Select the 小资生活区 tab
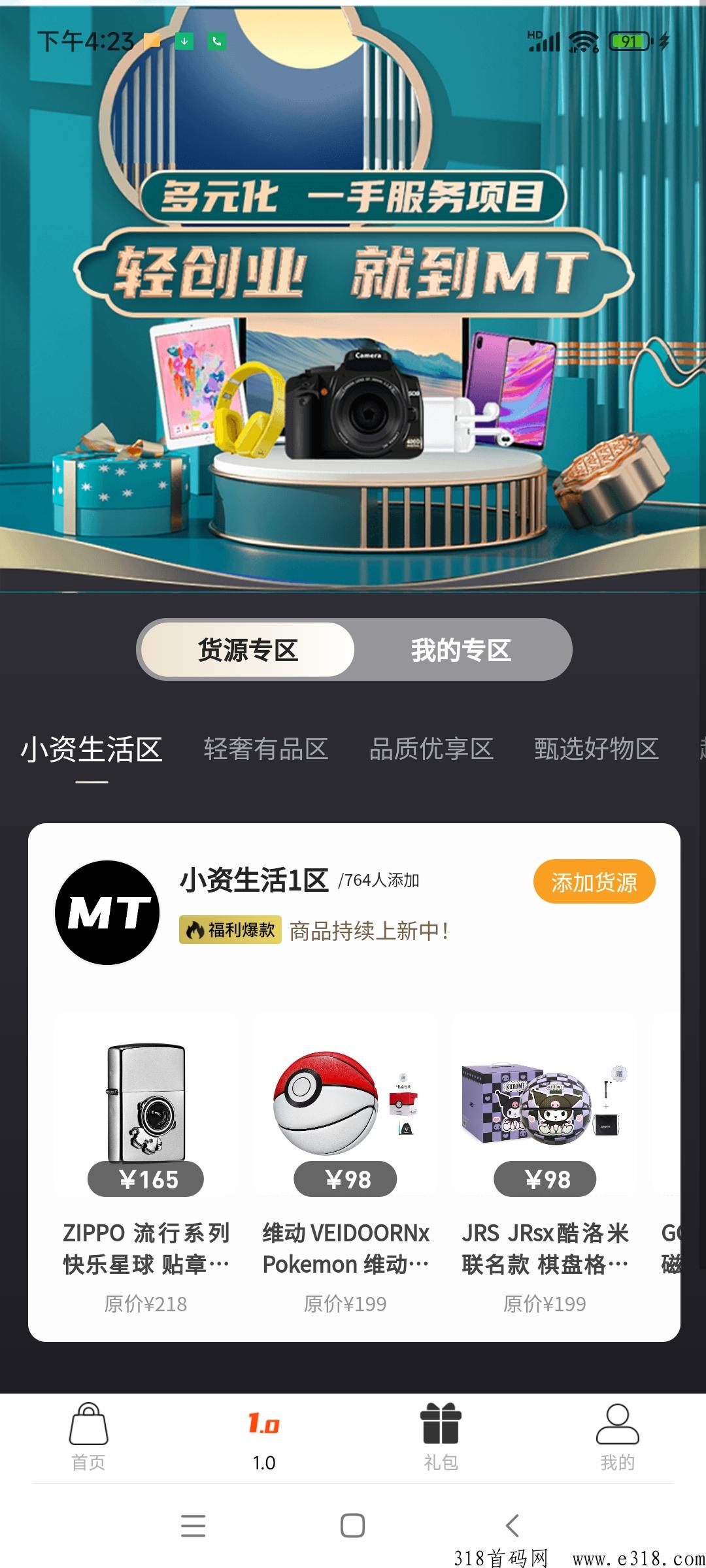Image resolution: width=706 pixels, height=1568 pixels. (x=92, y=749)
